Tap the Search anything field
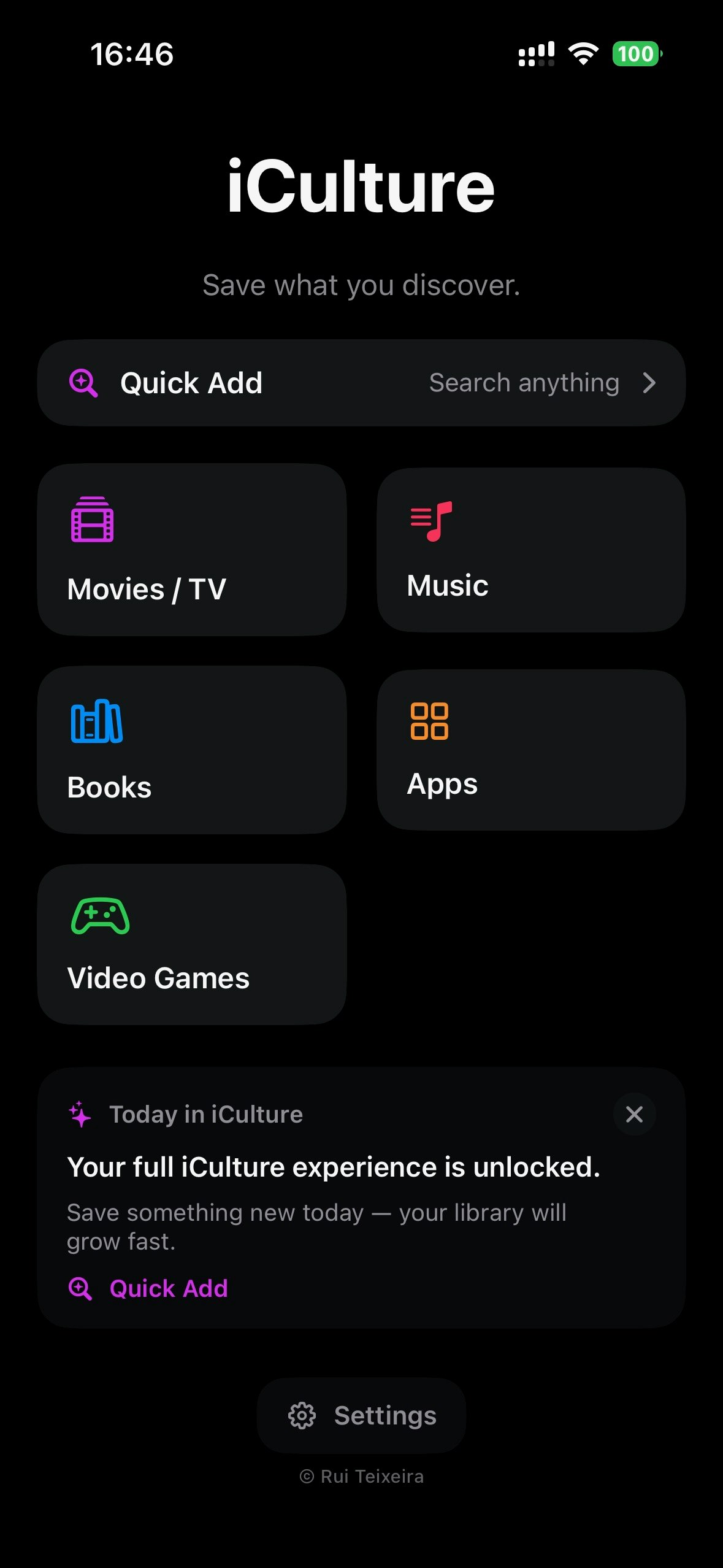Image resolution: width=723 pixels, height=1568 pixels. click(x=524, y=382)
